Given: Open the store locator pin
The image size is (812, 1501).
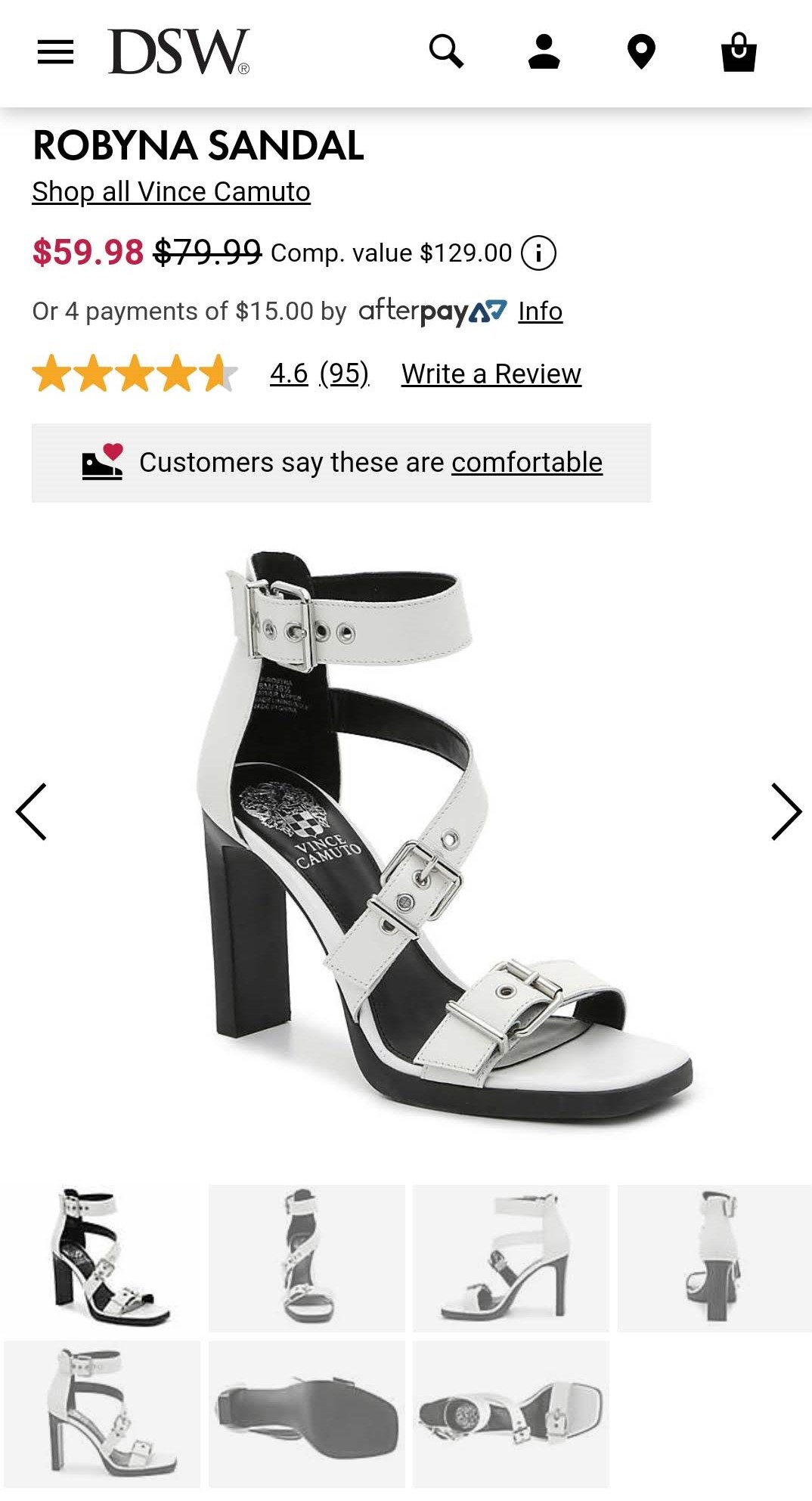Looking at the screenshot, I should pyautogui.click(x=641, y=52).
